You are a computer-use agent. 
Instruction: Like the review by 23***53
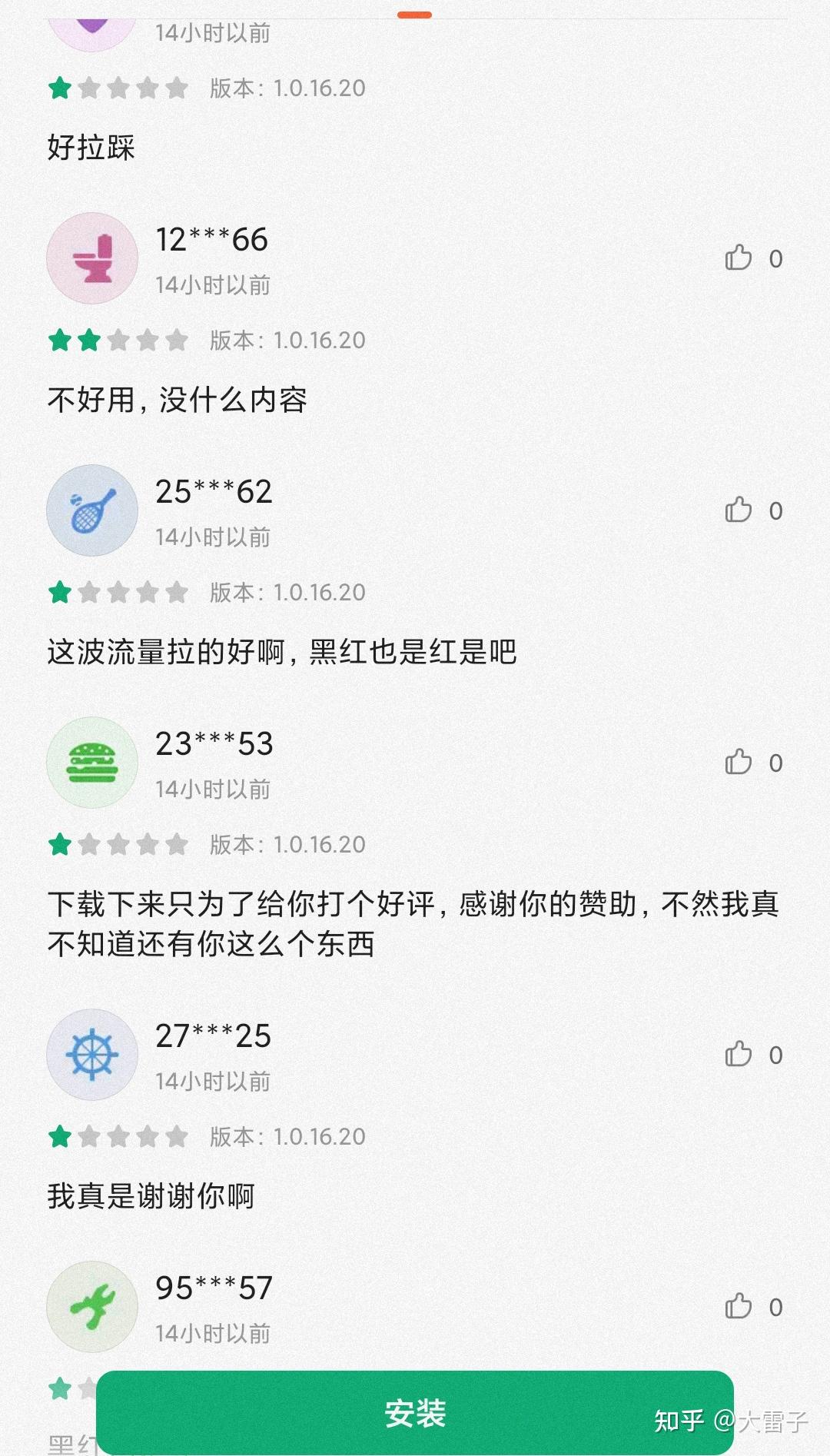[739, 763]
